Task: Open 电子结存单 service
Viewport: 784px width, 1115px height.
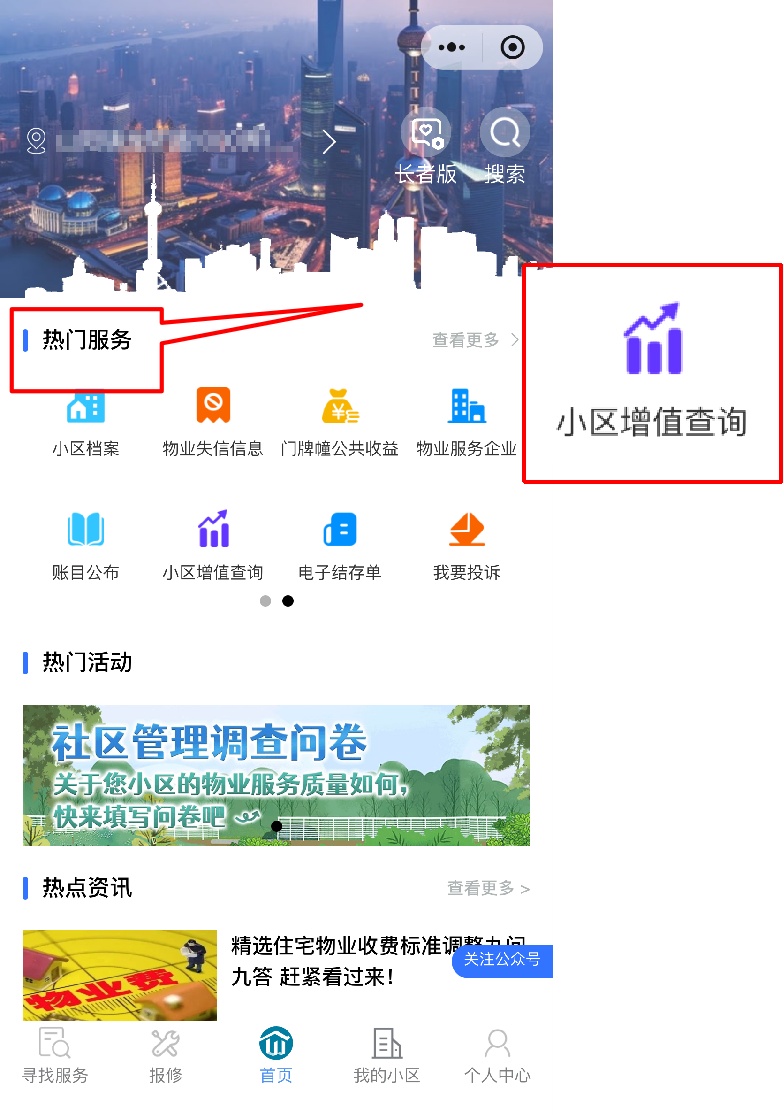Action: (340, 545)
